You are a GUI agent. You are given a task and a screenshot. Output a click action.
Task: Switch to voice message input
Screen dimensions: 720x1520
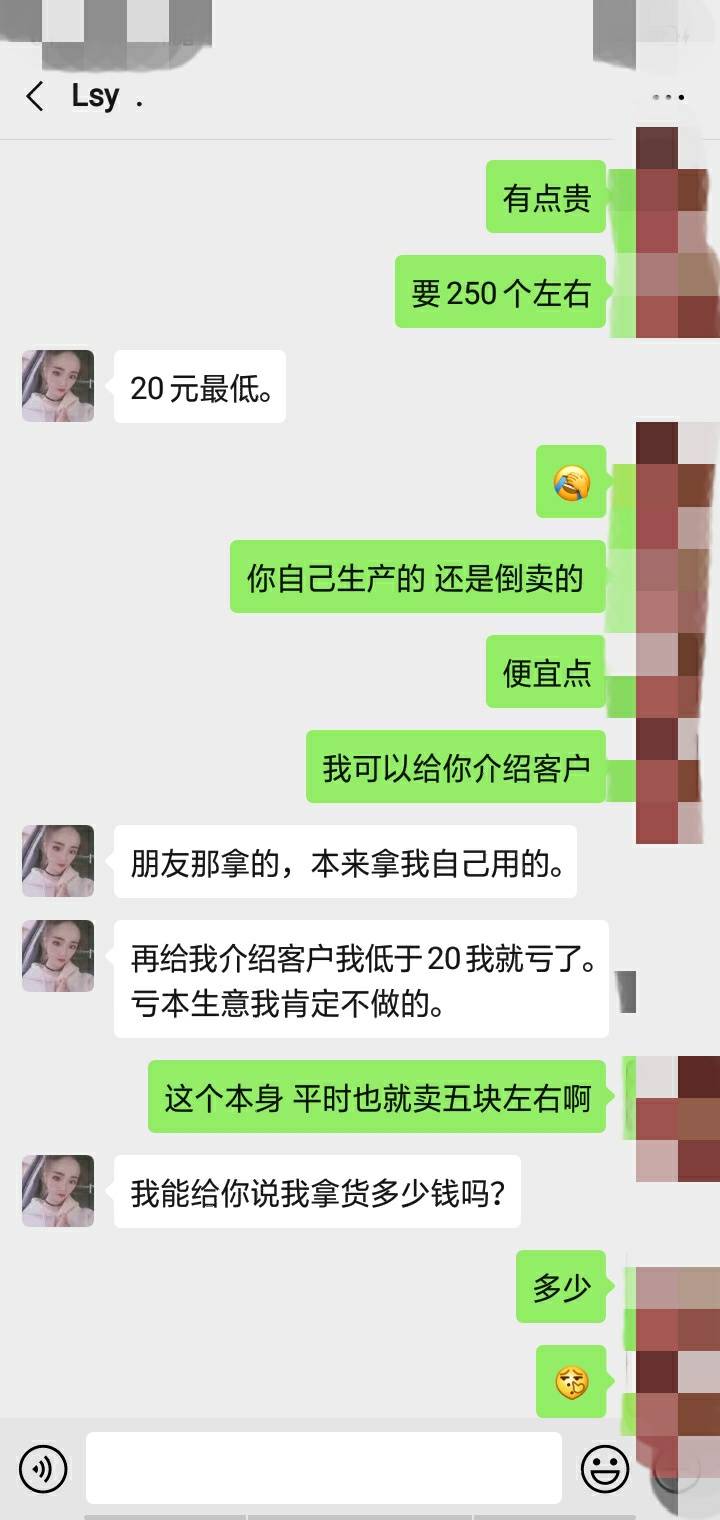(43, 1468)
